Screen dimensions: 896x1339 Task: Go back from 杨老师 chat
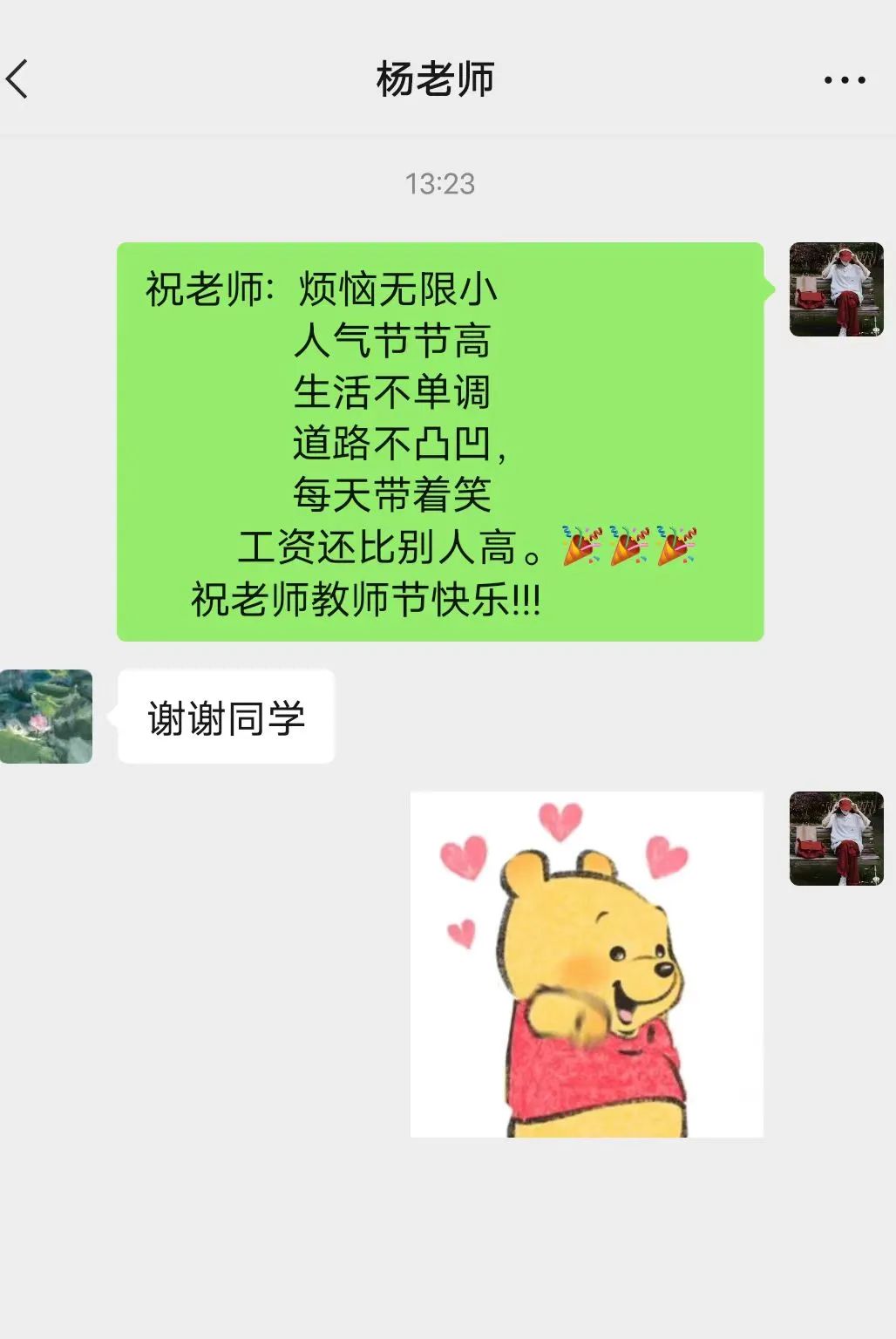[19, 79]
